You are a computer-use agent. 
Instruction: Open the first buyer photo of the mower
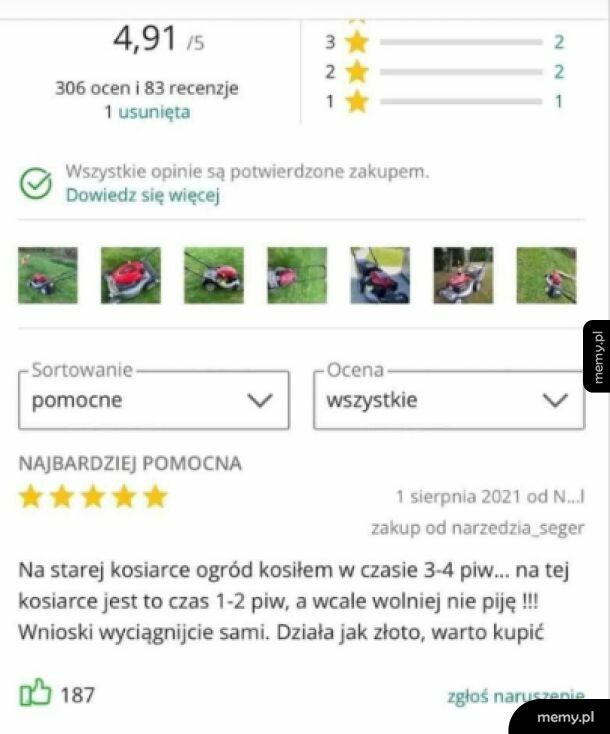coord(48,275)
